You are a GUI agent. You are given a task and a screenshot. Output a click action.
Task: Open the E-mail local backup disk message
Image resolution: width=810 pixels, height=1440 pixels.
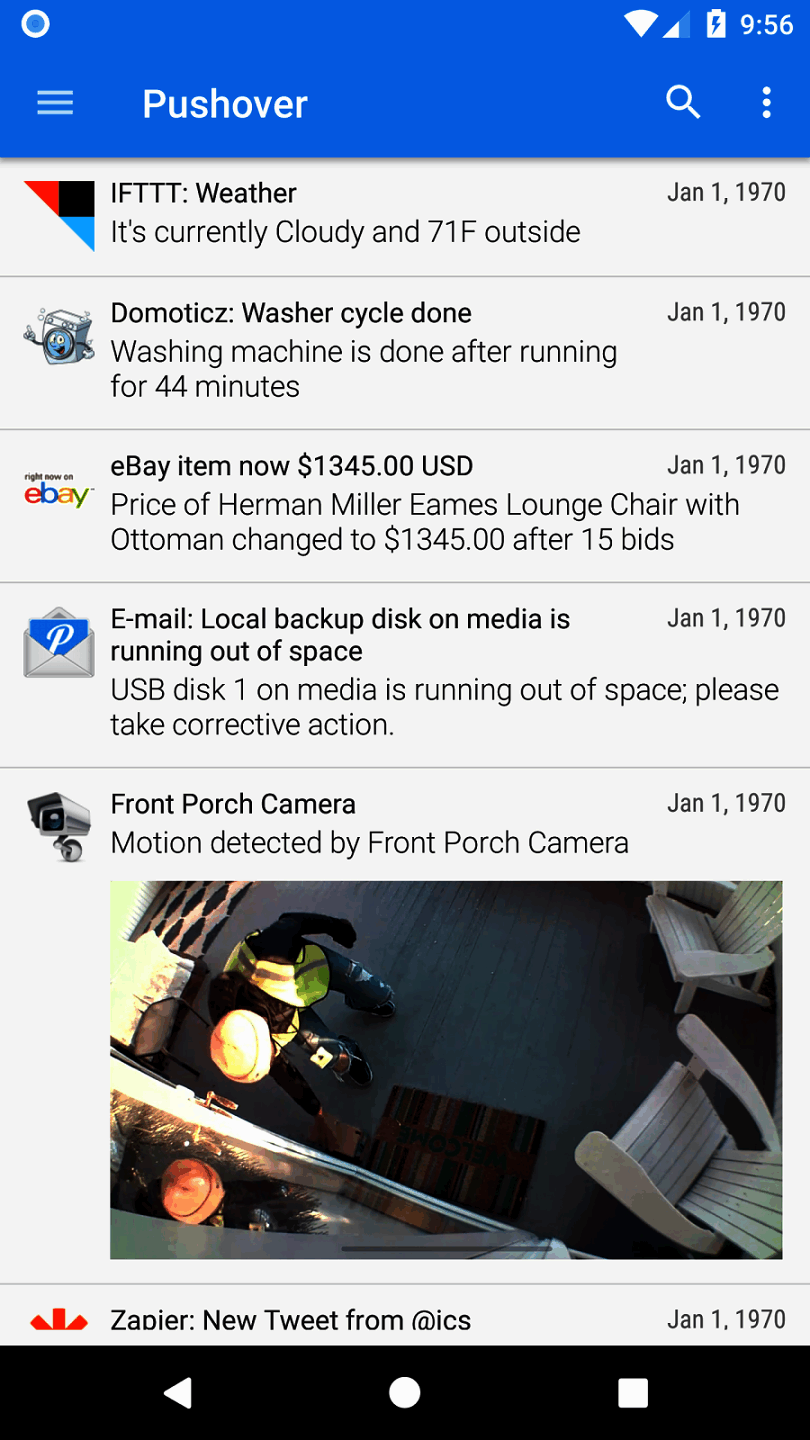pos(400,673)
